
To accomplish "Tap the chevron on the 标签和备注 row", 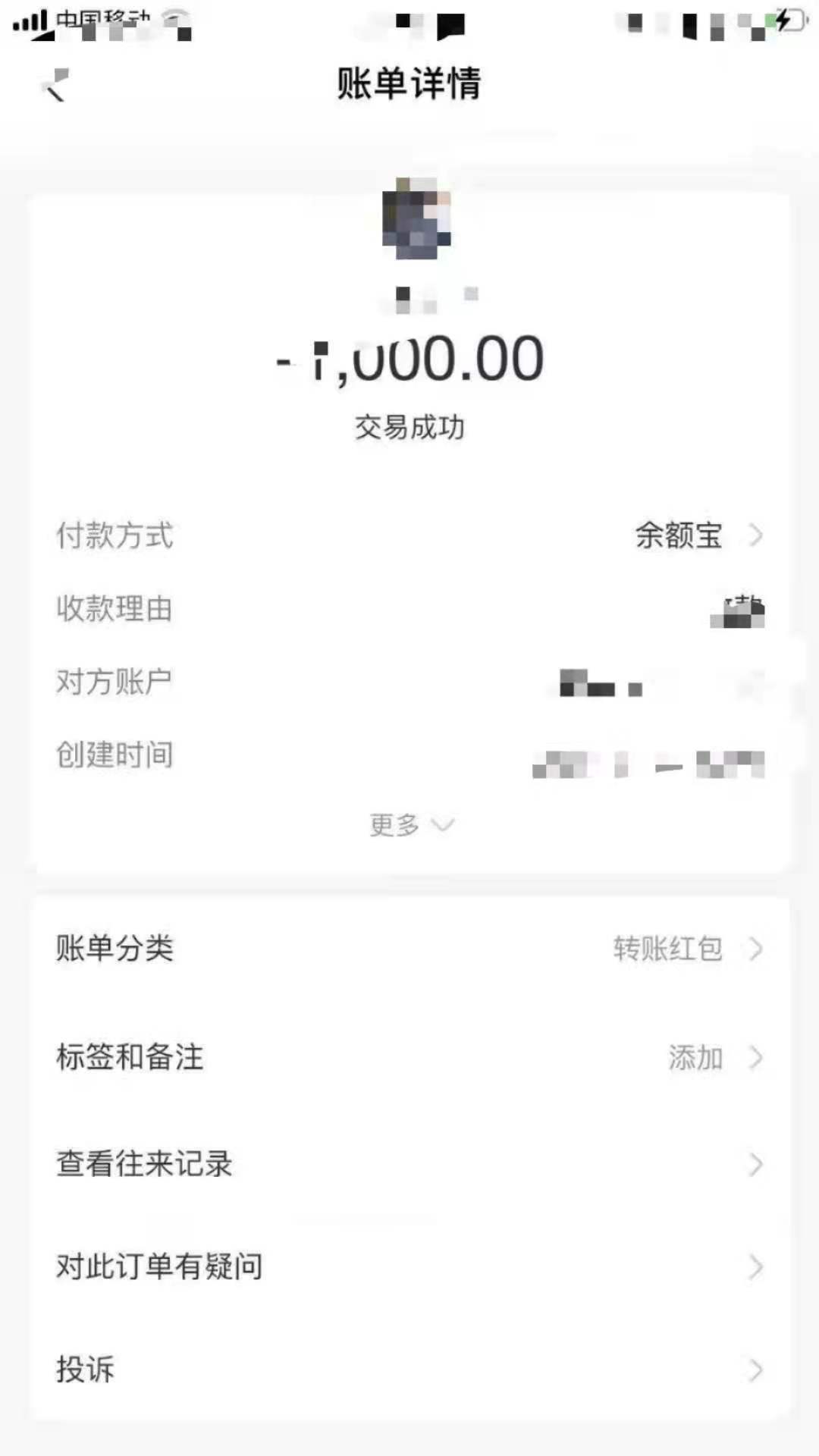I will [755, 1057].
